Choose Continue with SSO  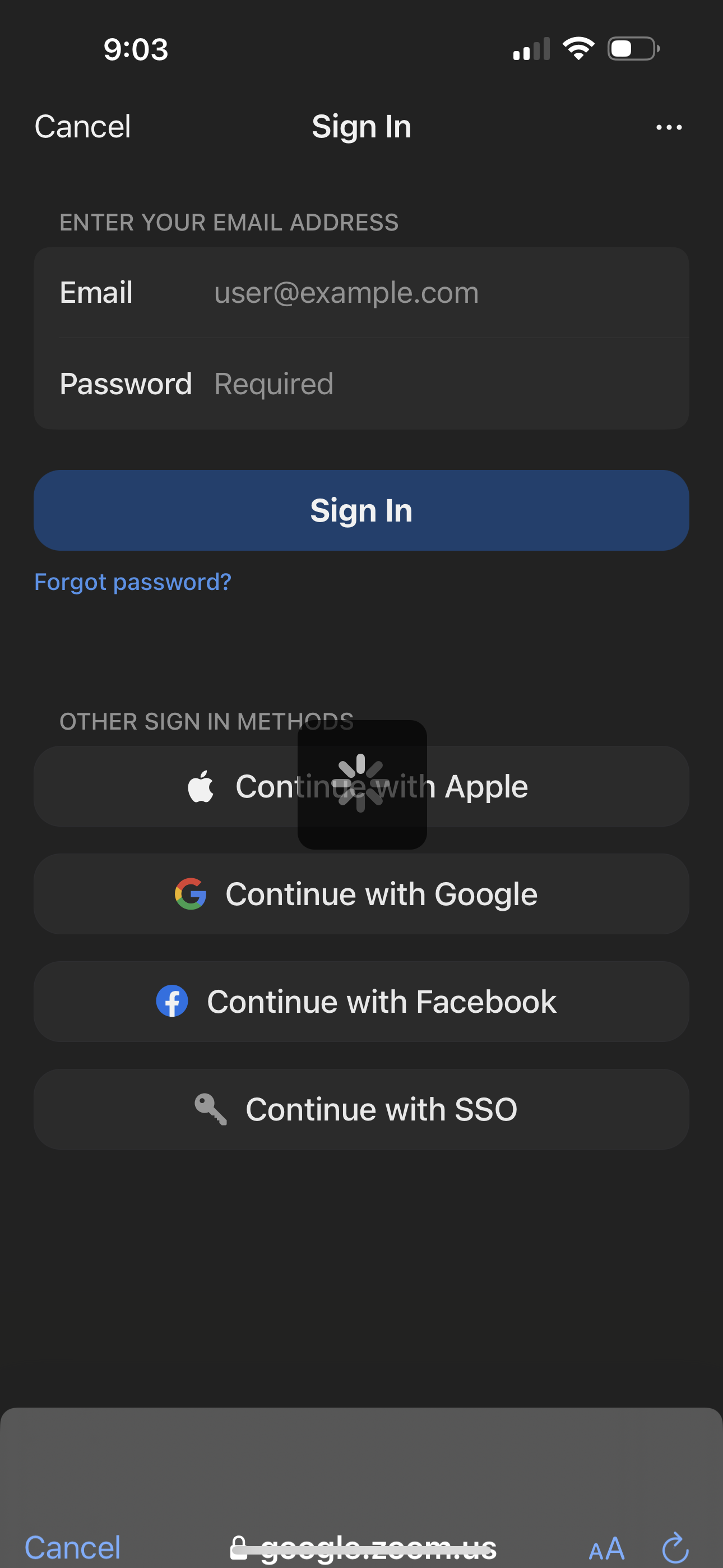pyautogui.click(x=361, y=1108)
